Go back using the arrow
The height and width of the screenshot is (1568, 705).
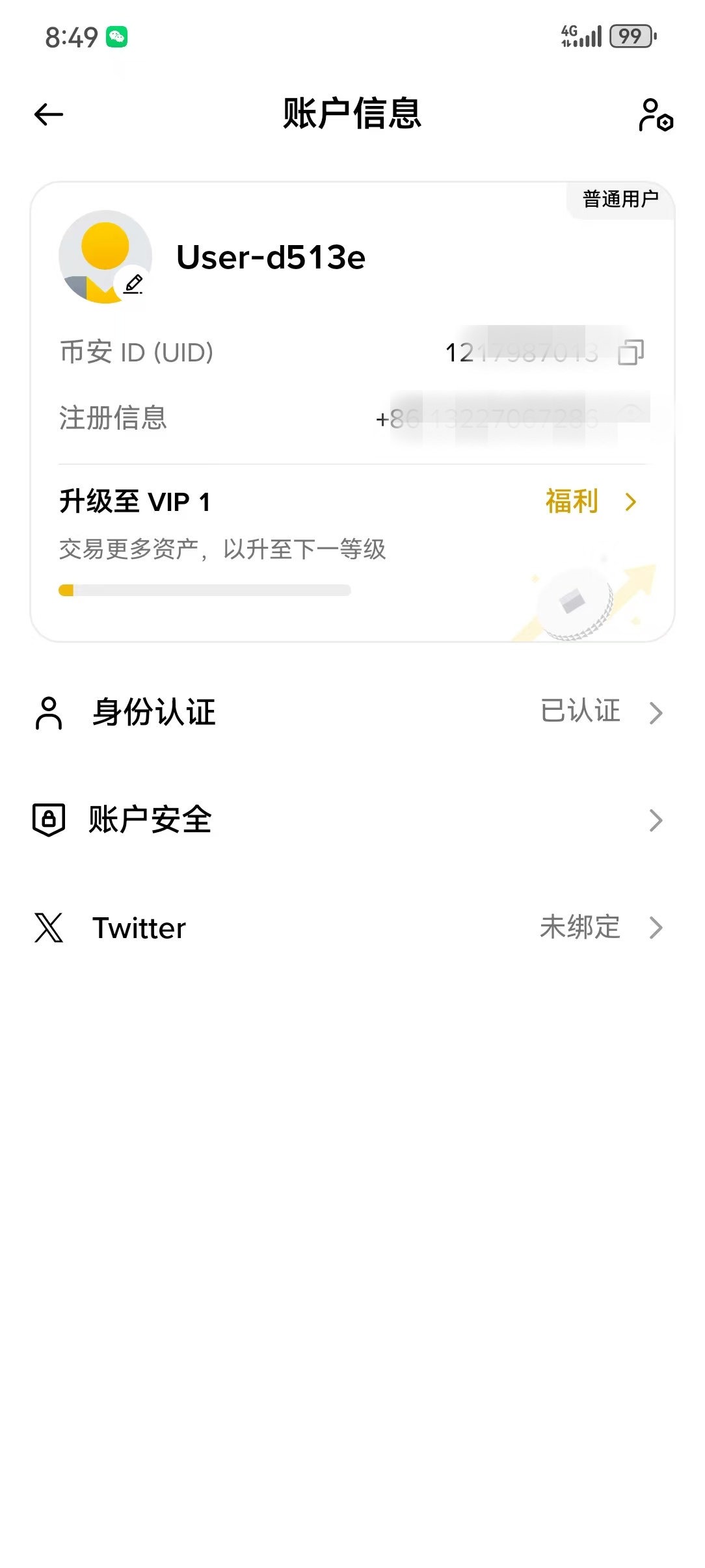click(49, 115)
